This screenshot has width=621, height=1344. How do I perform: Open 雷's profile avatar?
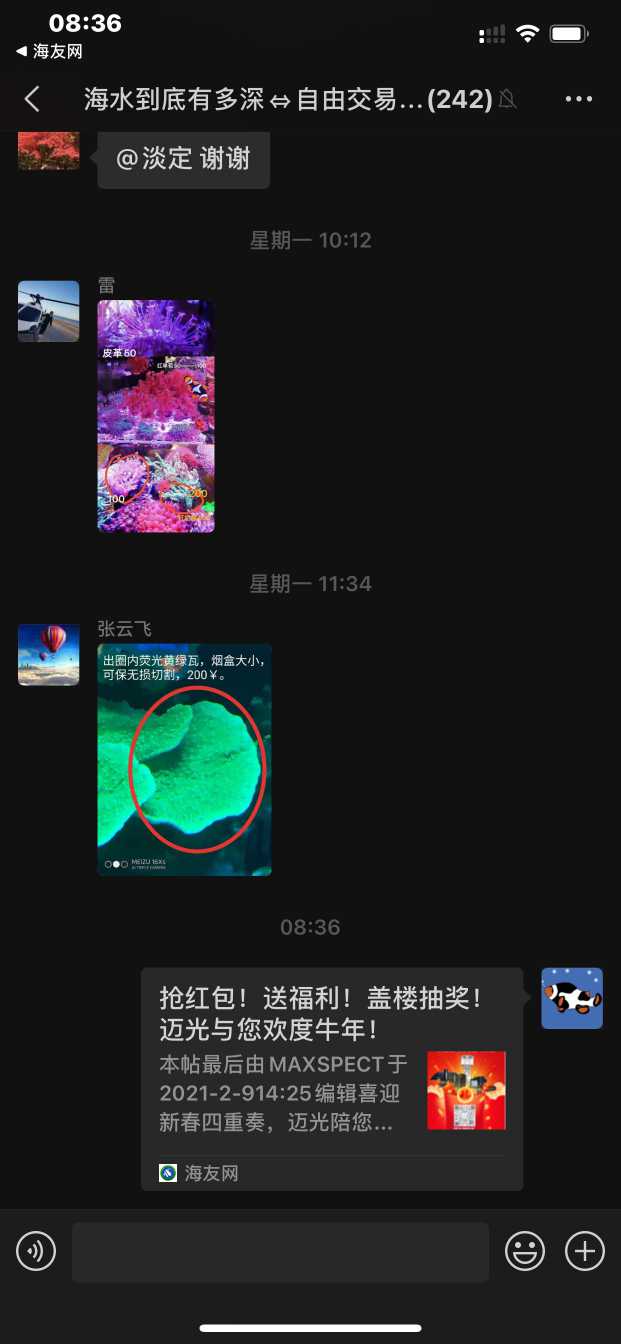coord(48,311)
